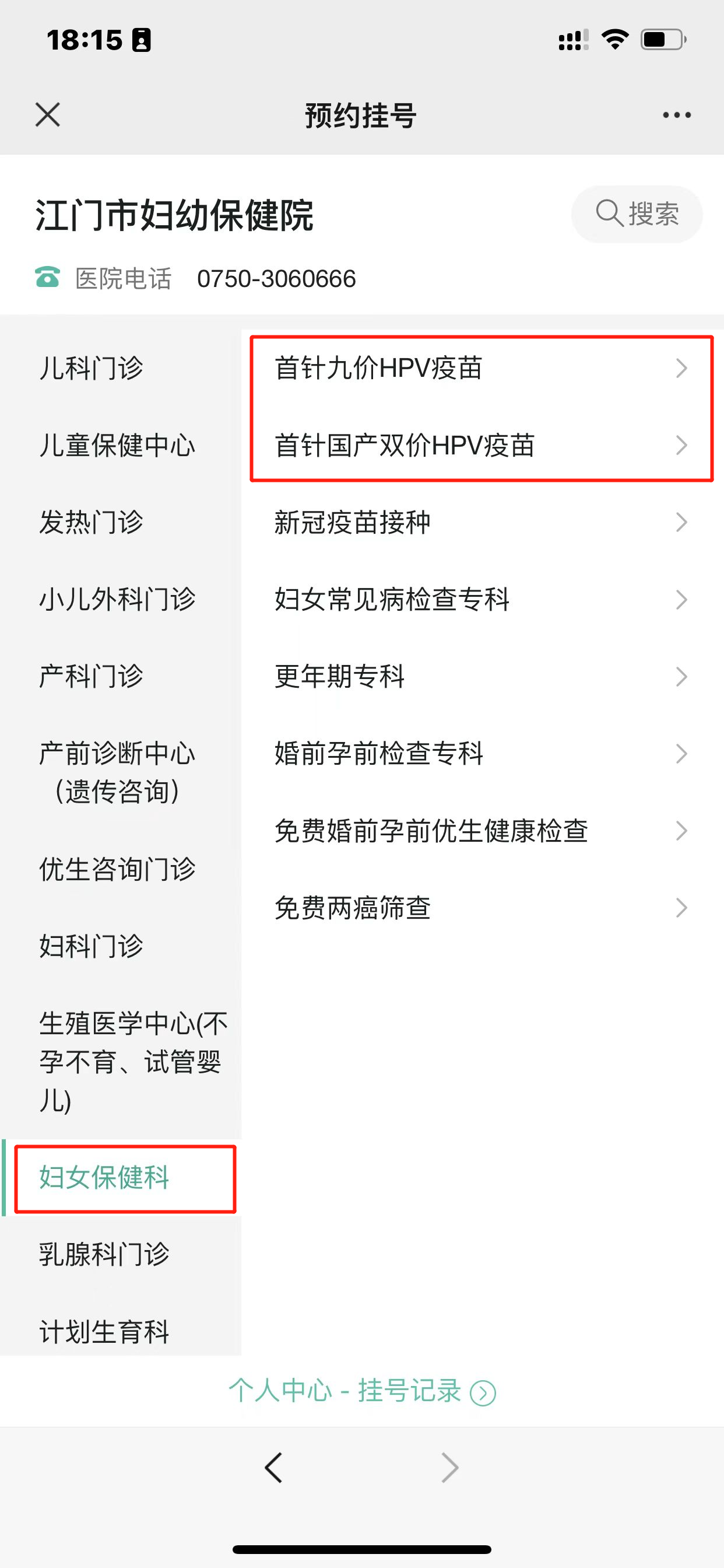
Task: Open 首针九价HPV疫苗 appointment
Action: (x=481, y=367)
